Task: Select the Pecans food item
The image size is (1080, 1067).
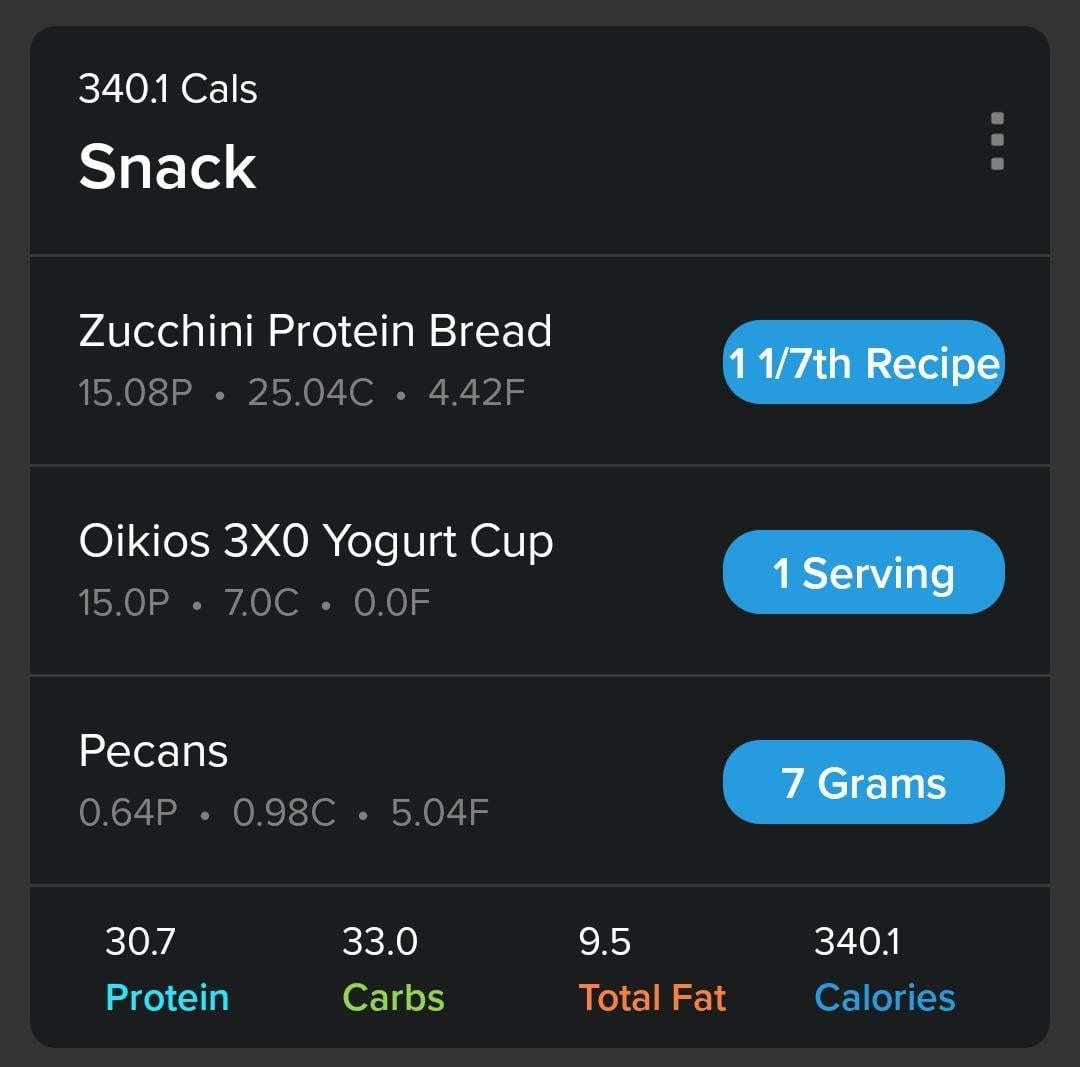Action: click(153, 752)
